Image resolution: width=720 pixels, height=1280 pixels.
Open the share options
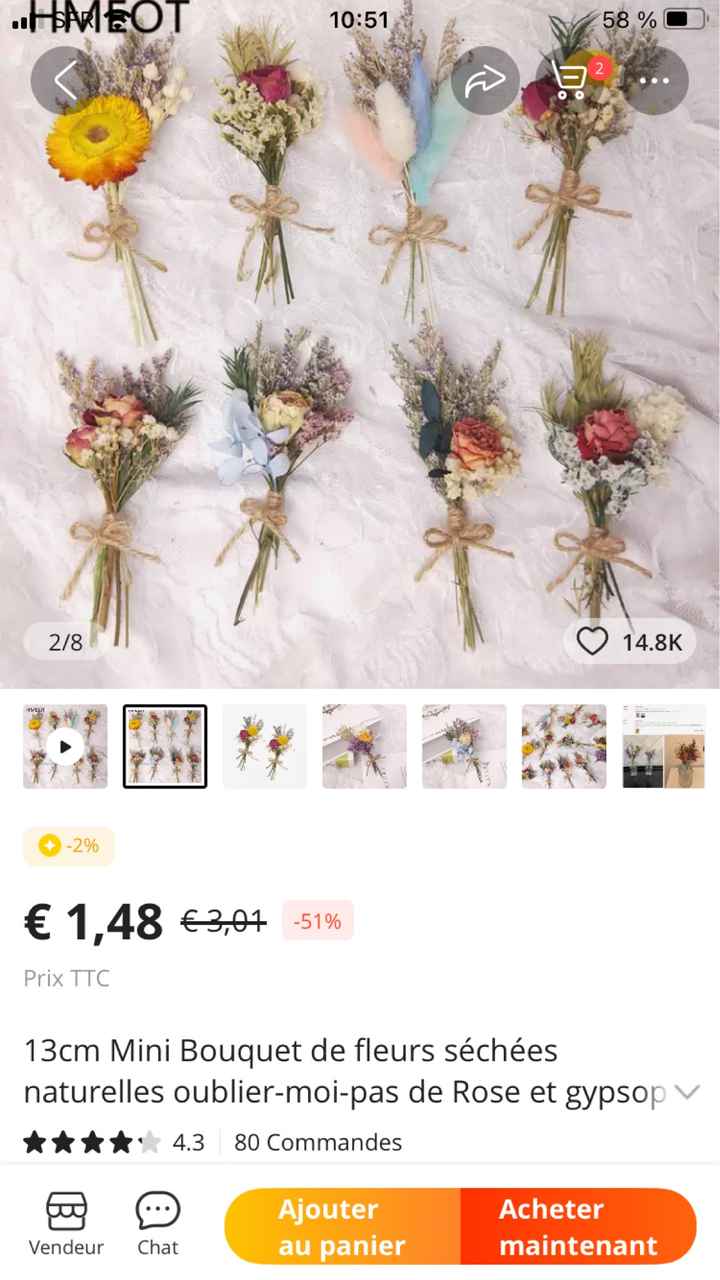click(x=485, y=81)
